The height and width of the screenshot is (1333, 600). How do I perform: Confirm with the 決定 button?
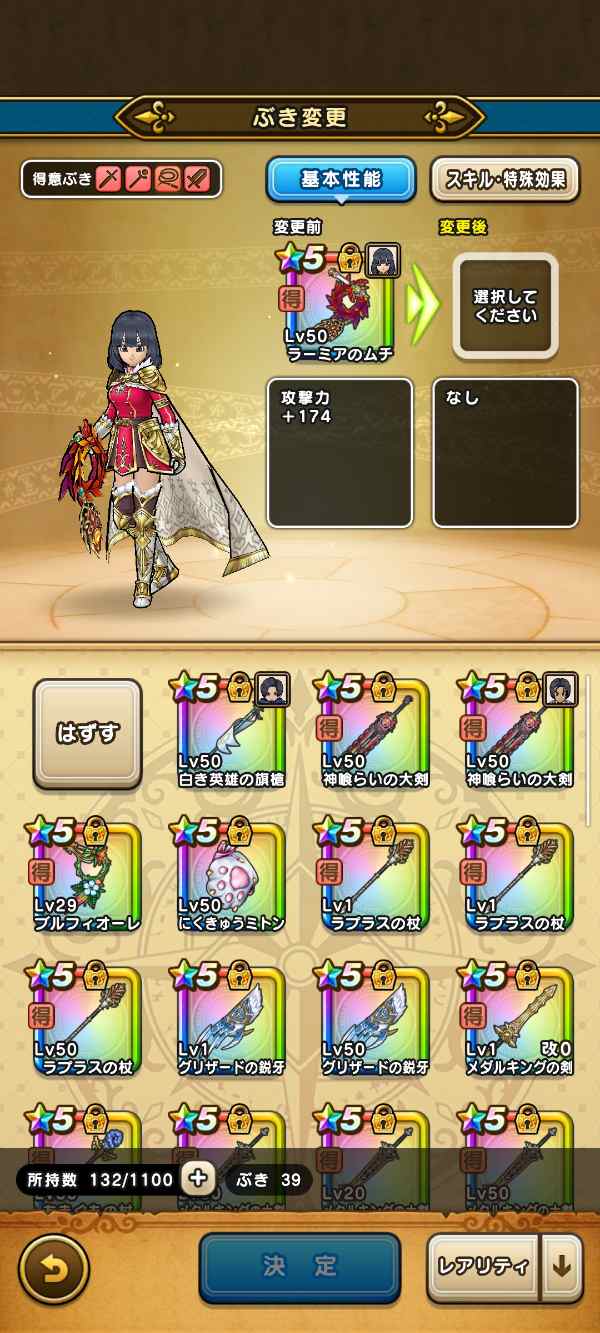click(300, 1266)
